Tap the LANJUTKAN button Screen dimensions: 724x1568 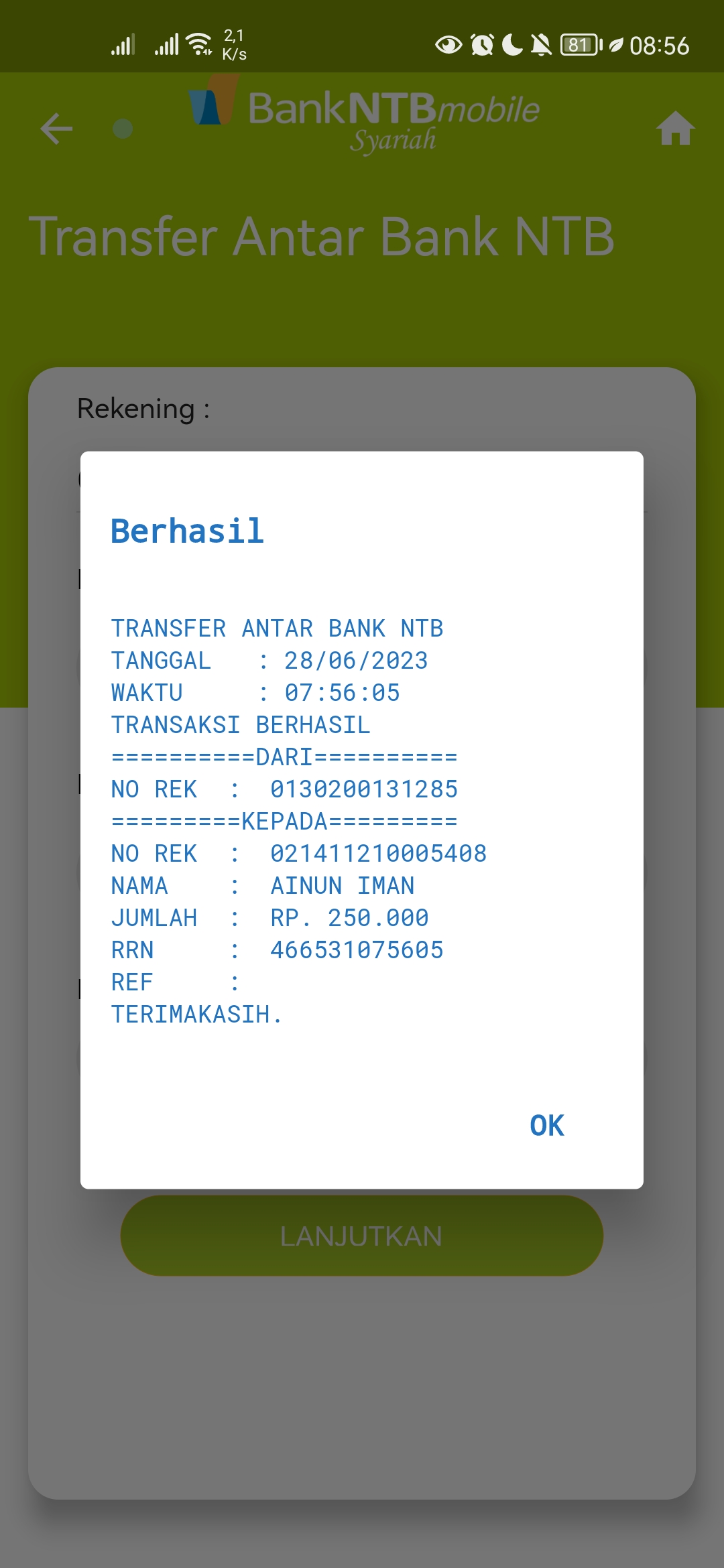(361, 1236)
